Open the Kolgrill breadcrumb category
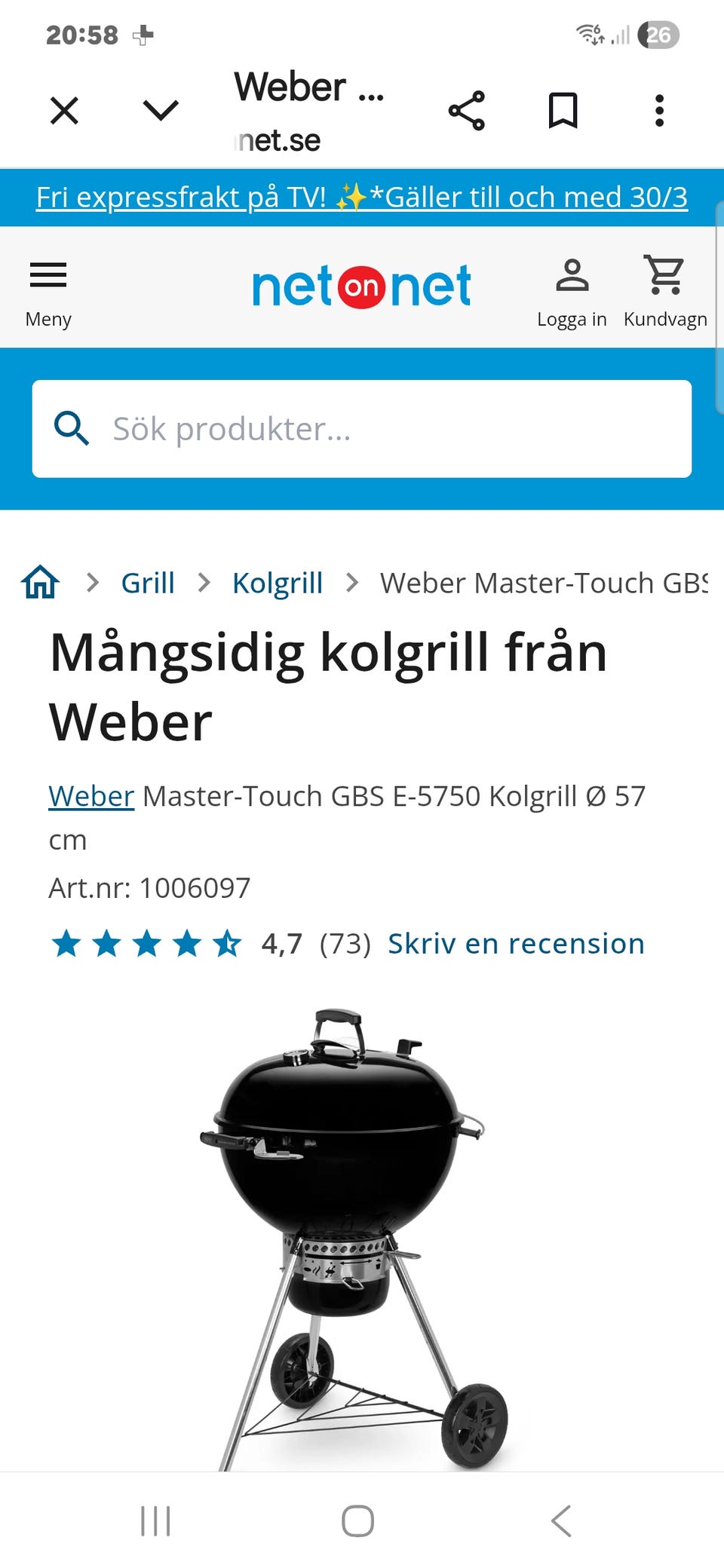The height and width of the screenshot is (1568, 724). click(277, 582)
